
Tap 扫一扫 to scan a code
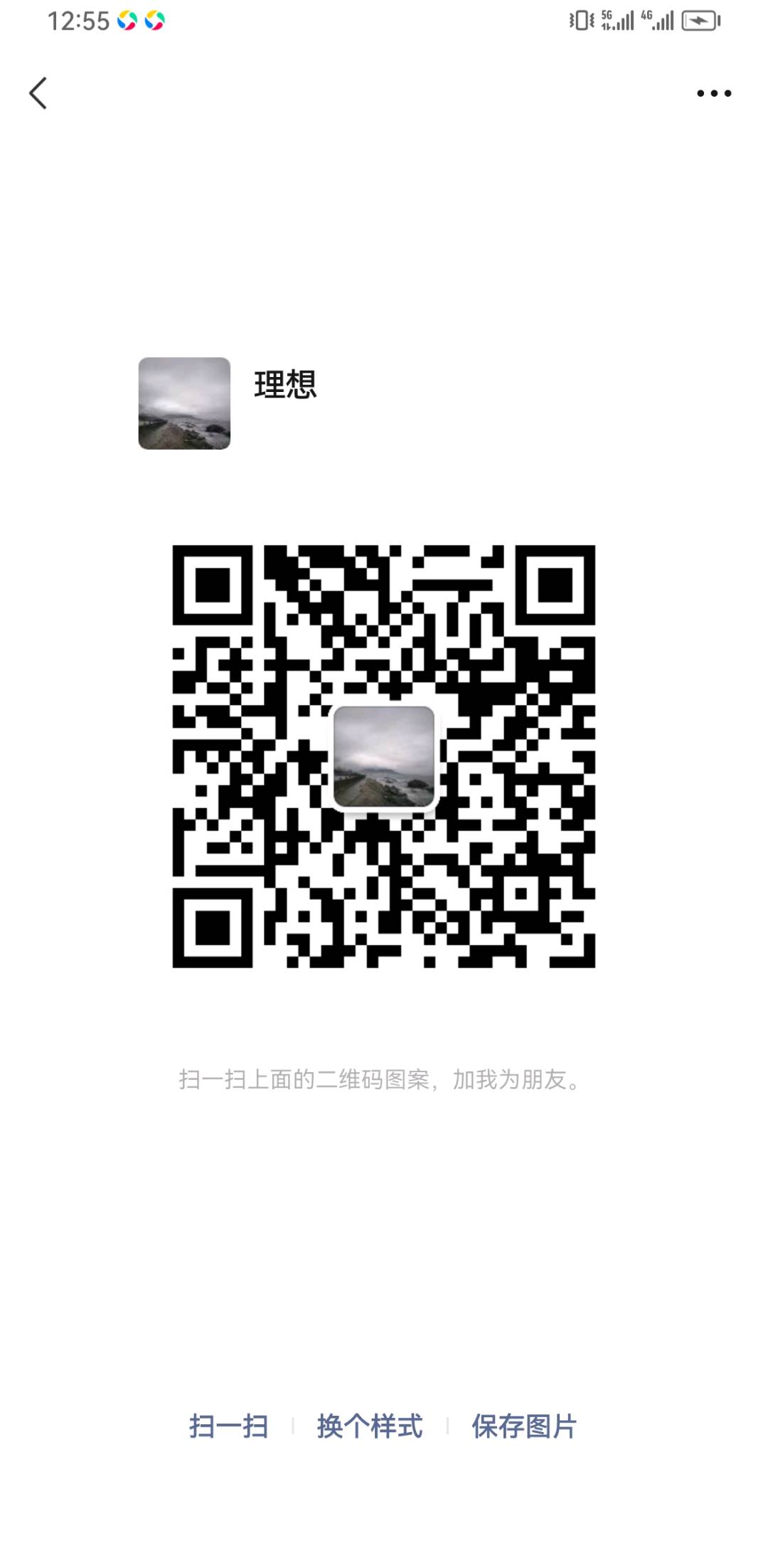229,1426
